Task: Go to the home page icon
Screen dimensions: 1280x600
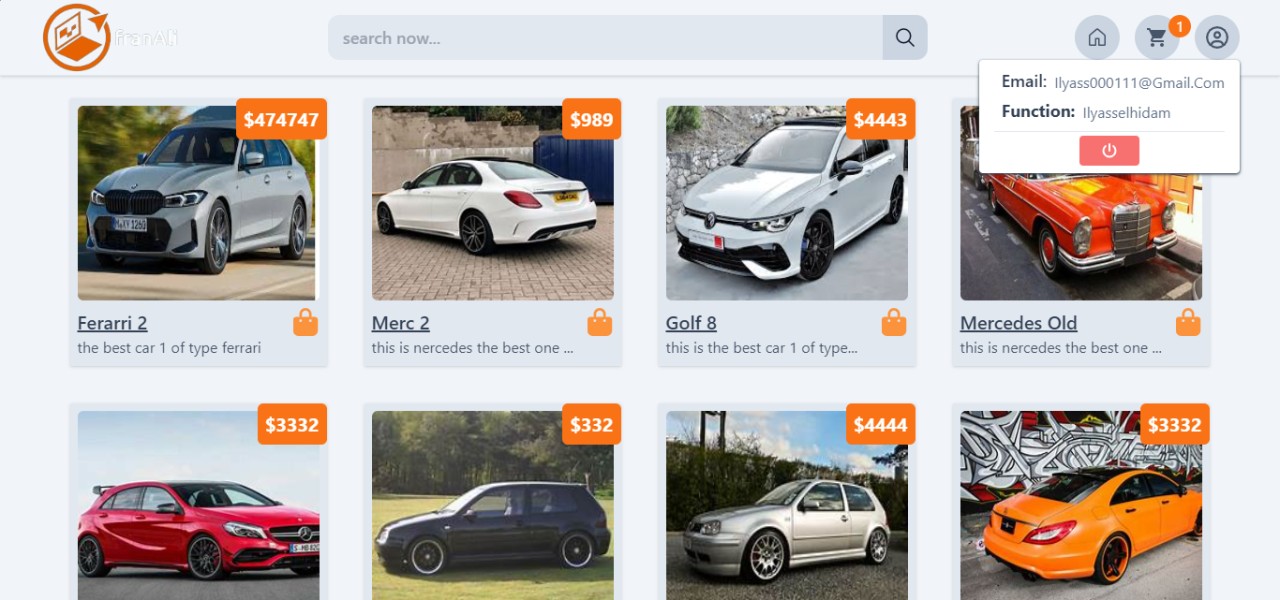Action: [x=1097, y=38]
